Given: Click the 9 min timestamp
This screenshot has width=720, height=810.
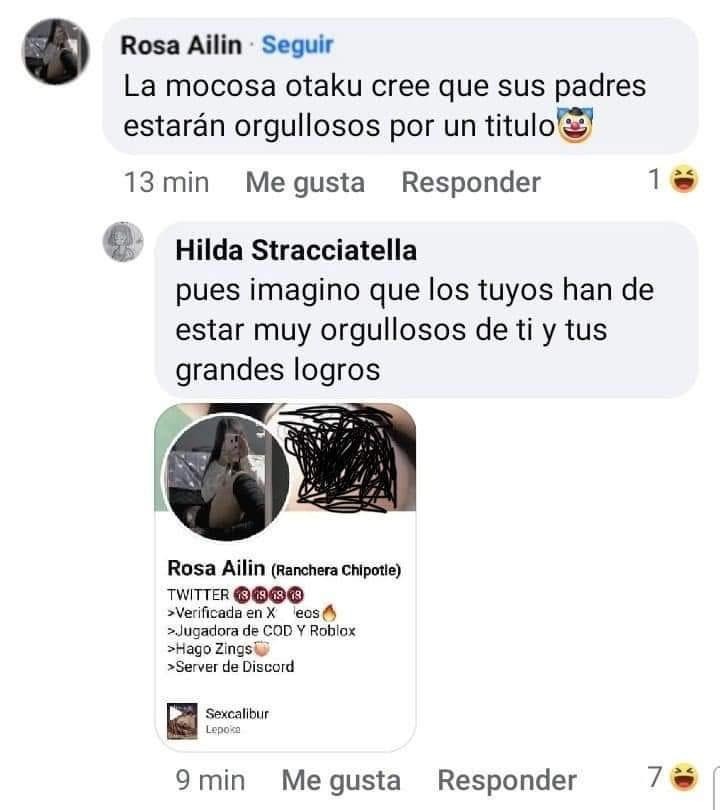Looking at the screenshot, I should coord(207,779).
